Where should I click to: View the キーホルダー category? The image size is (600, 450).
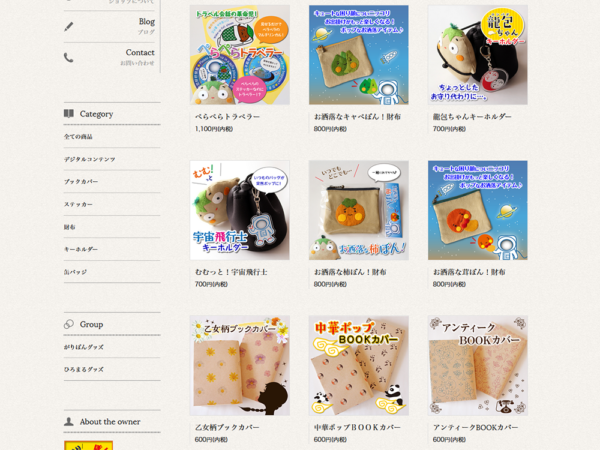coord(81,249)
